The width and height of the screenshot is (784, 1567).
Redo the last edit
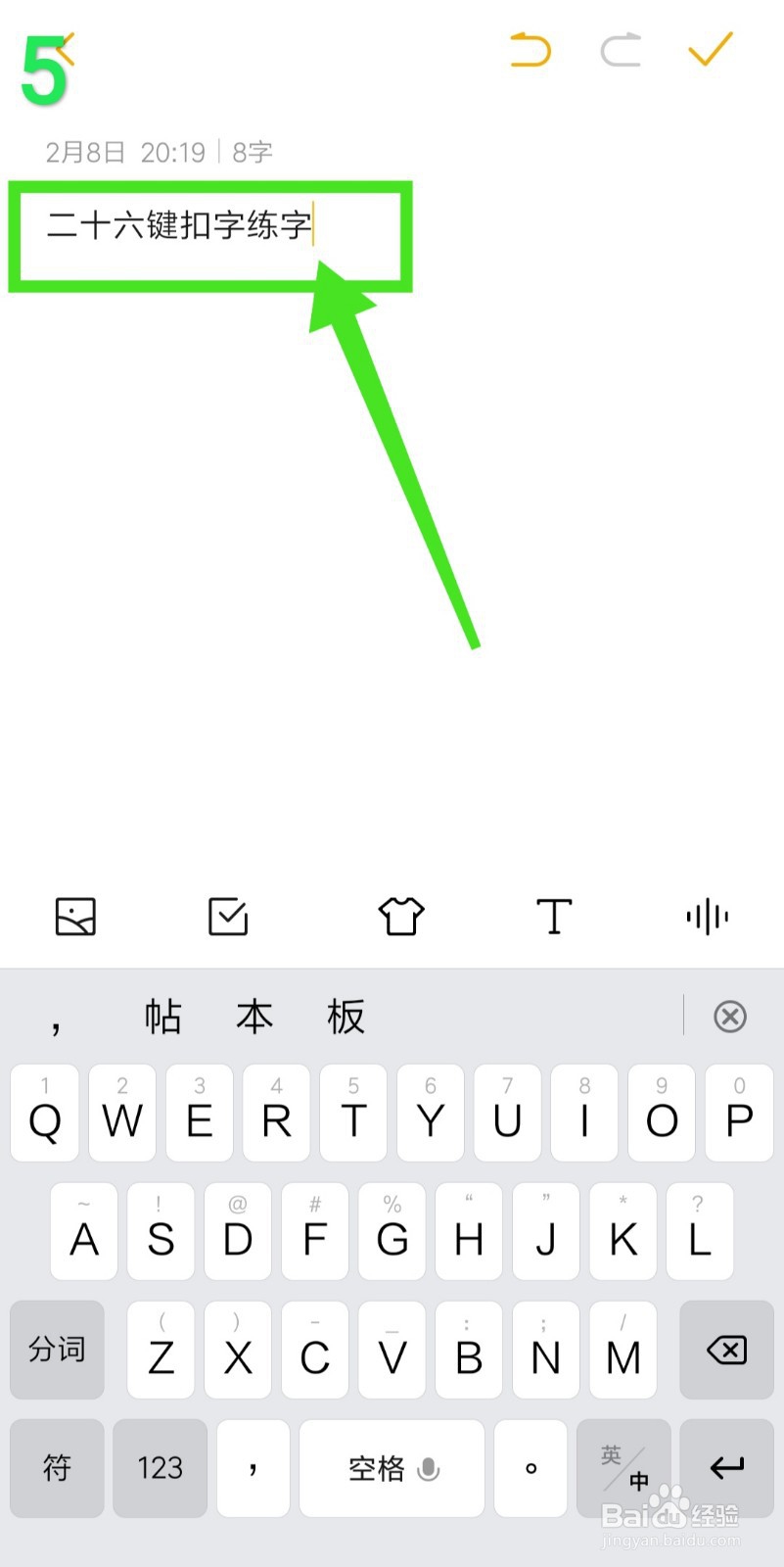click(x=621, y=51)
